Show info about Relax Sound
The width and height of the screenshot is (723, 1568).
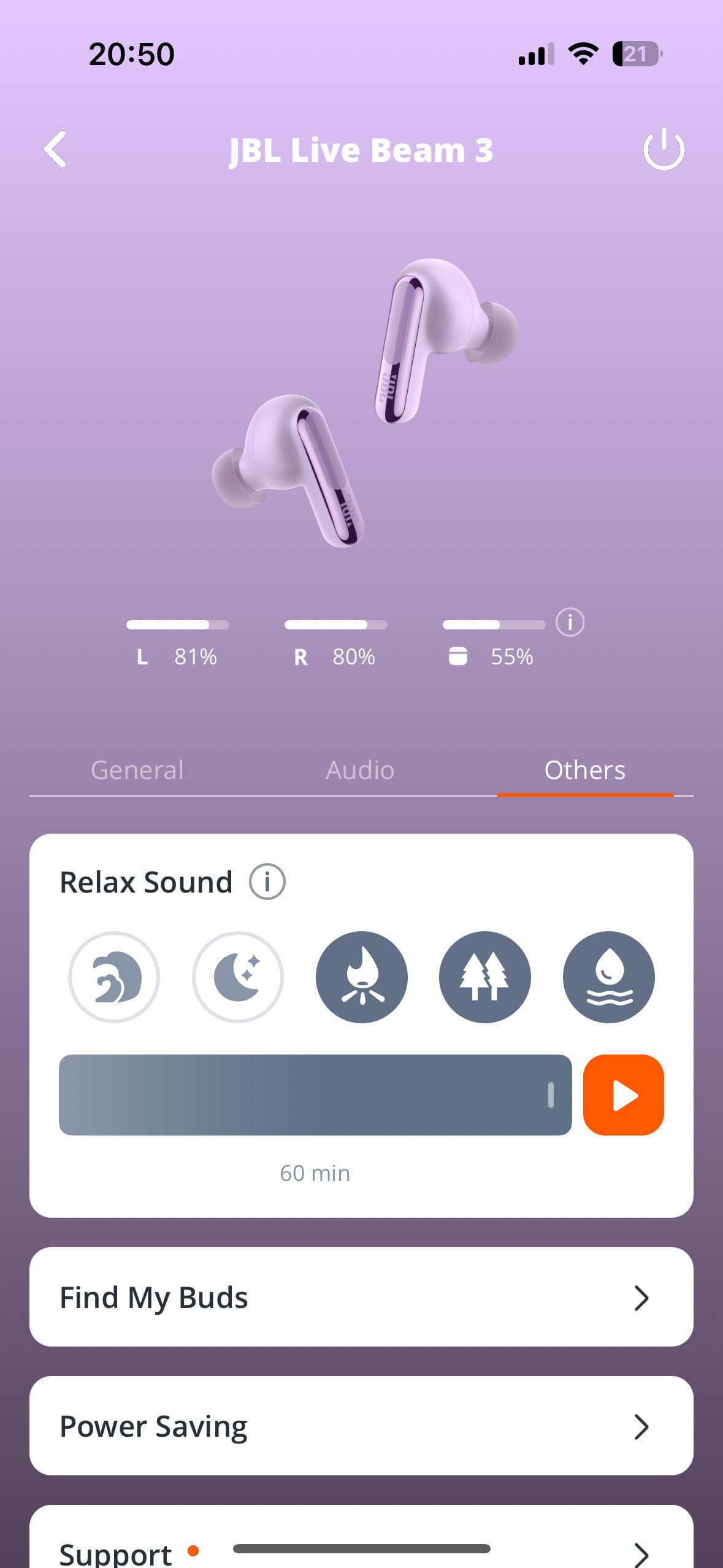267,882
